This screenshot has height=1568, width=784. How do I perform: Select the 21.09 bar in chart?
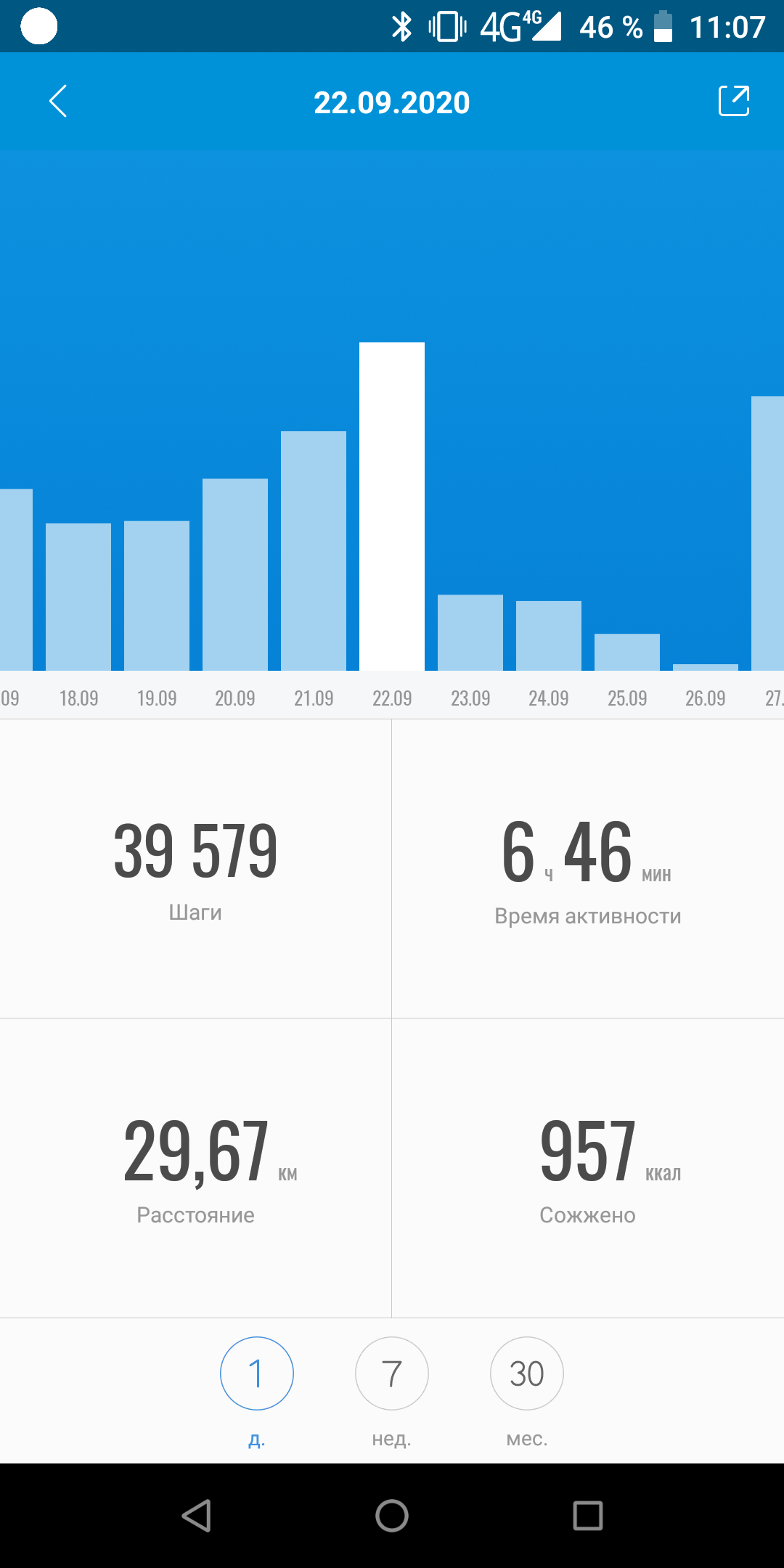pyautogui.click(x=314, y=551)
